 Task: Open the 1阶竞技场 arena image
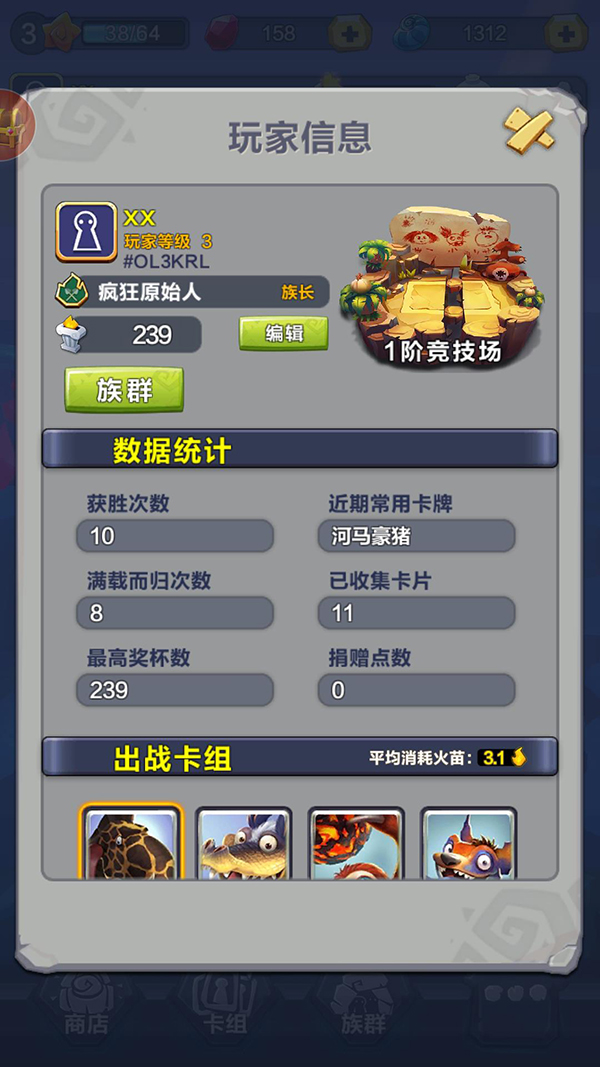[x=443, y=283]
